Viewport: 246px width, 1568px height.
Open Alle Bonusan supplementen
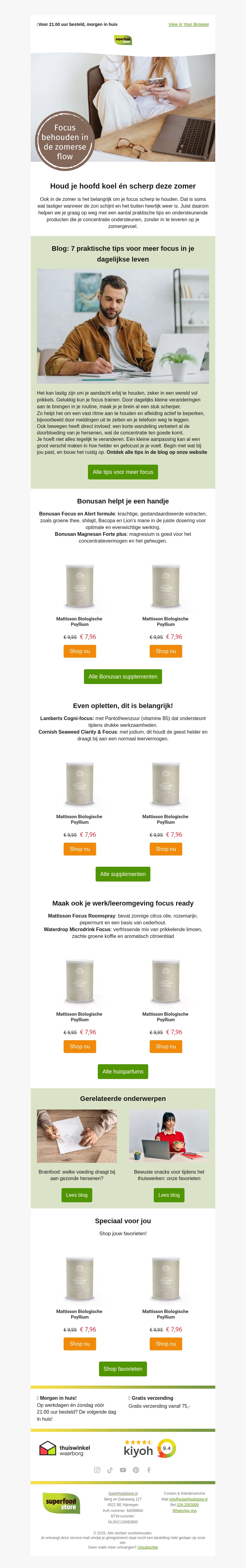(123, 676)
